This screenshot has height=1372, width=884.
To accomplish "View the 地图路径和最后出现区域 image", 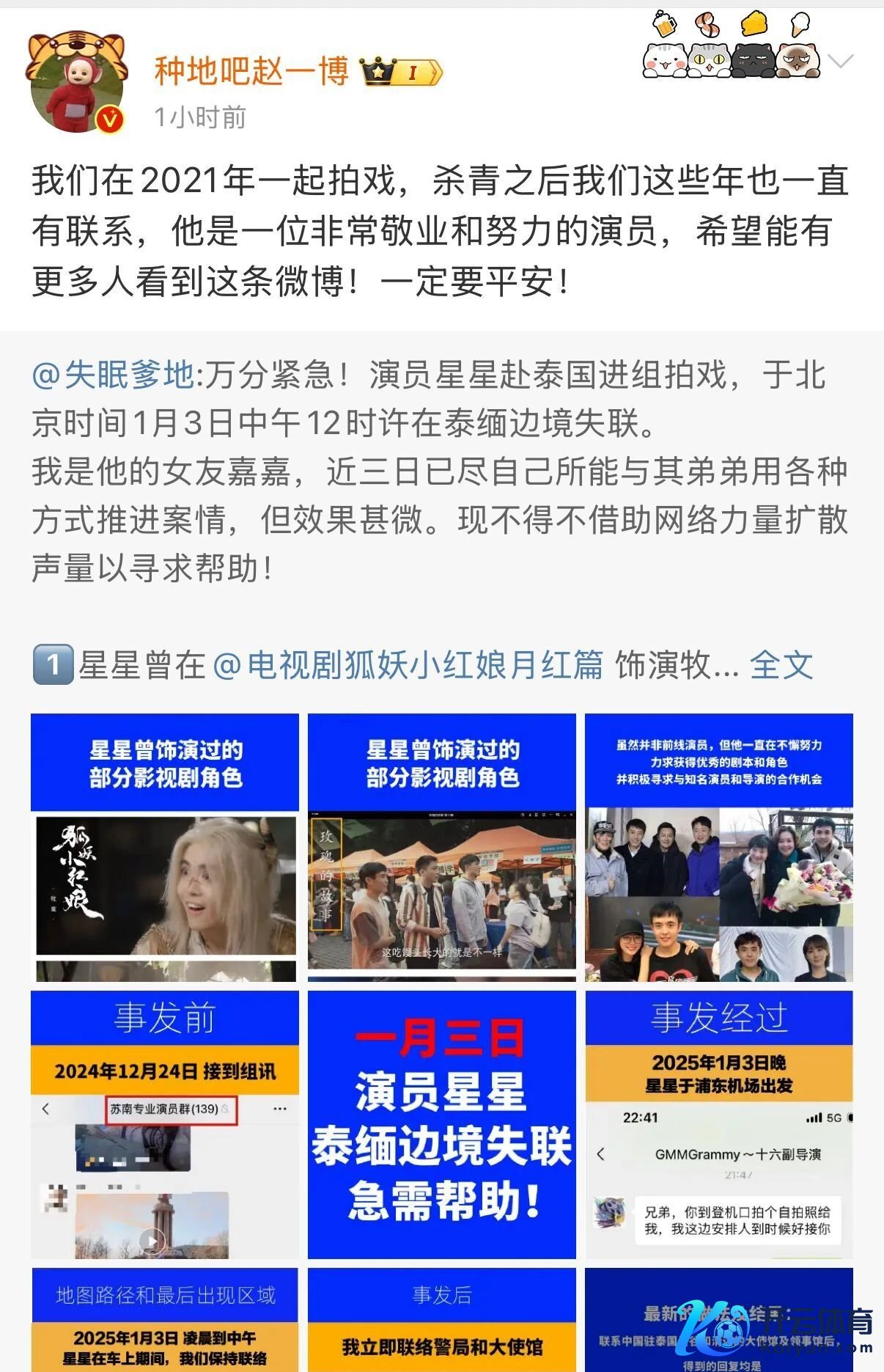I will click(165, 1319).
